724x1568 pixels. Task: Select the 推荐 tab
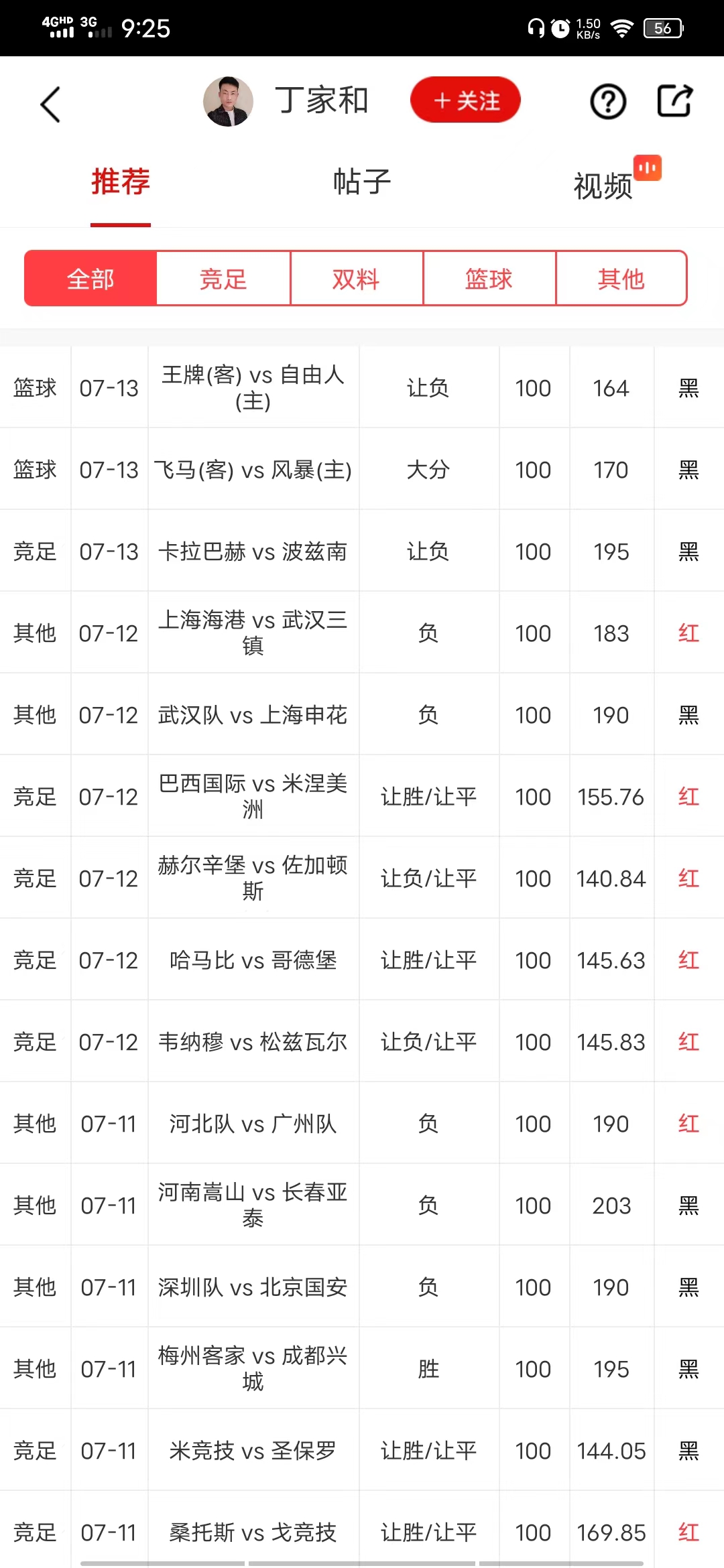coord(121,182)
